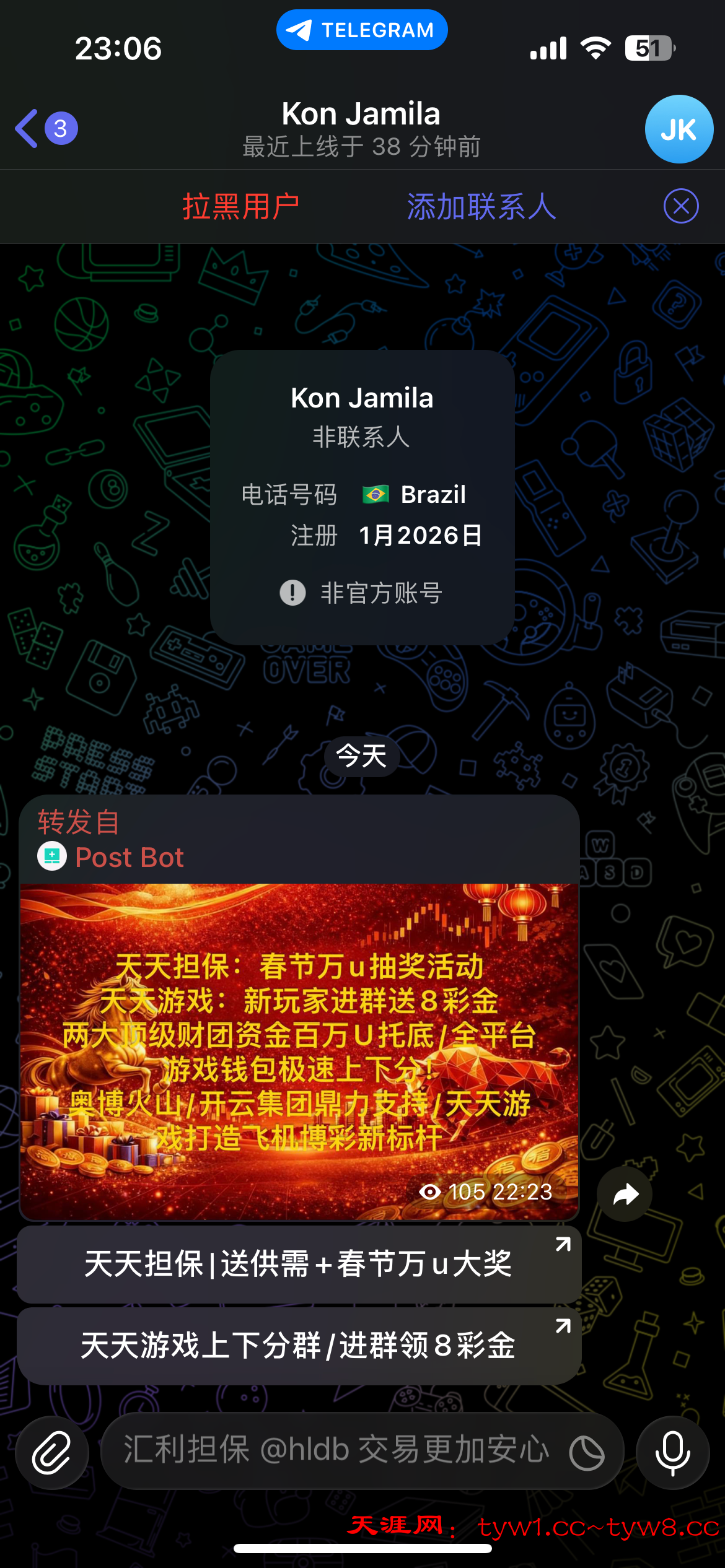Dismiss the block/add contact bar
The height and width of the screenshot is (1568, 725).
pyautogui.click(x=680, y=206)
